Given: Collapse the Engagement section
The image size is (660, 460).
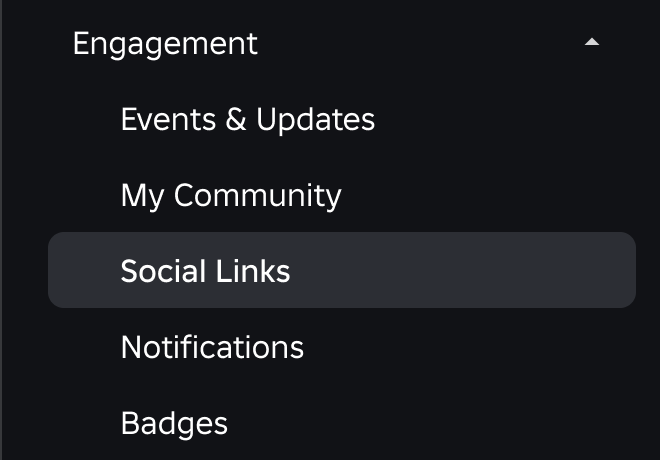Looking at the screenshot, I should pyautogui.click(x=592, y=43).
